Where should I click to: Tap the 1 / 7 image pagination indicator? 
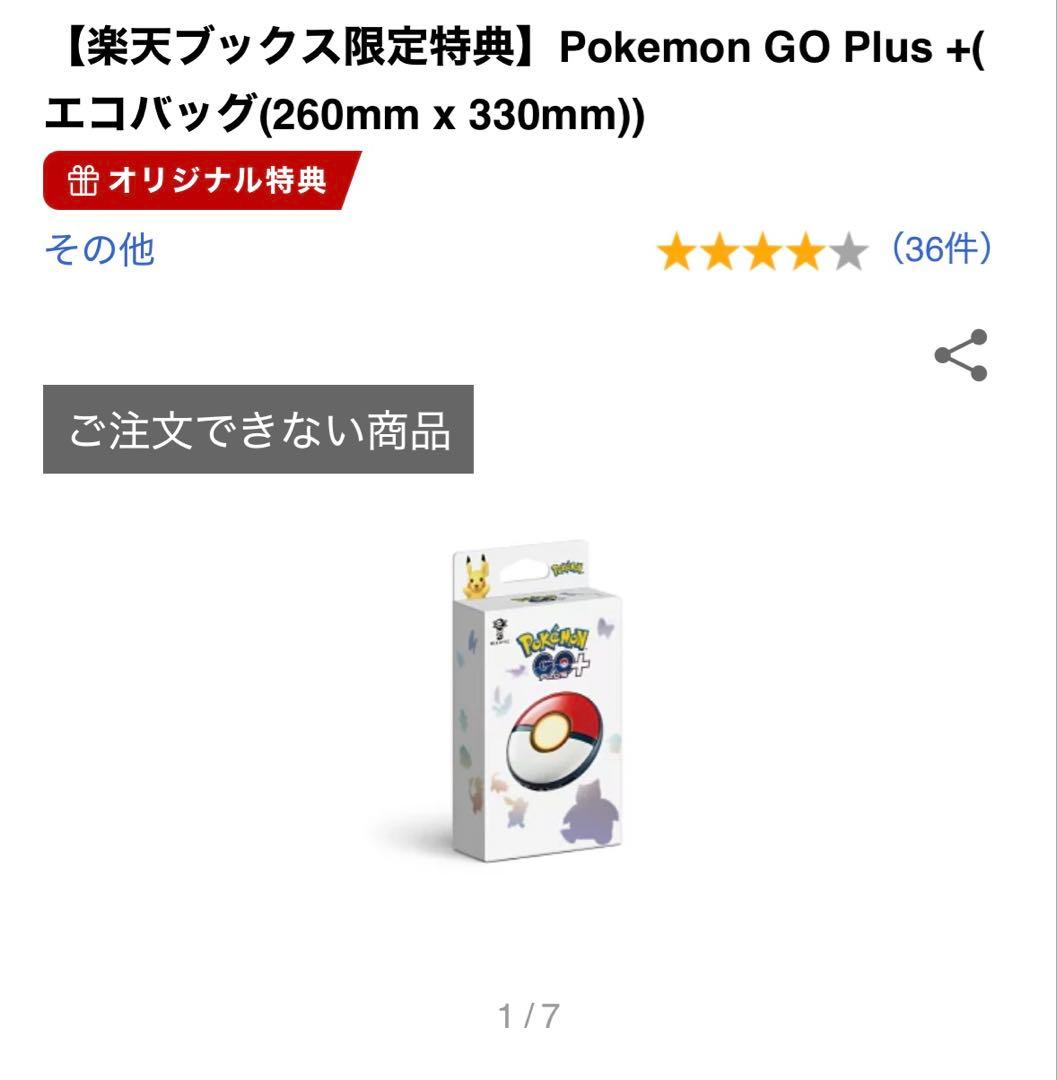point(528,1013)
